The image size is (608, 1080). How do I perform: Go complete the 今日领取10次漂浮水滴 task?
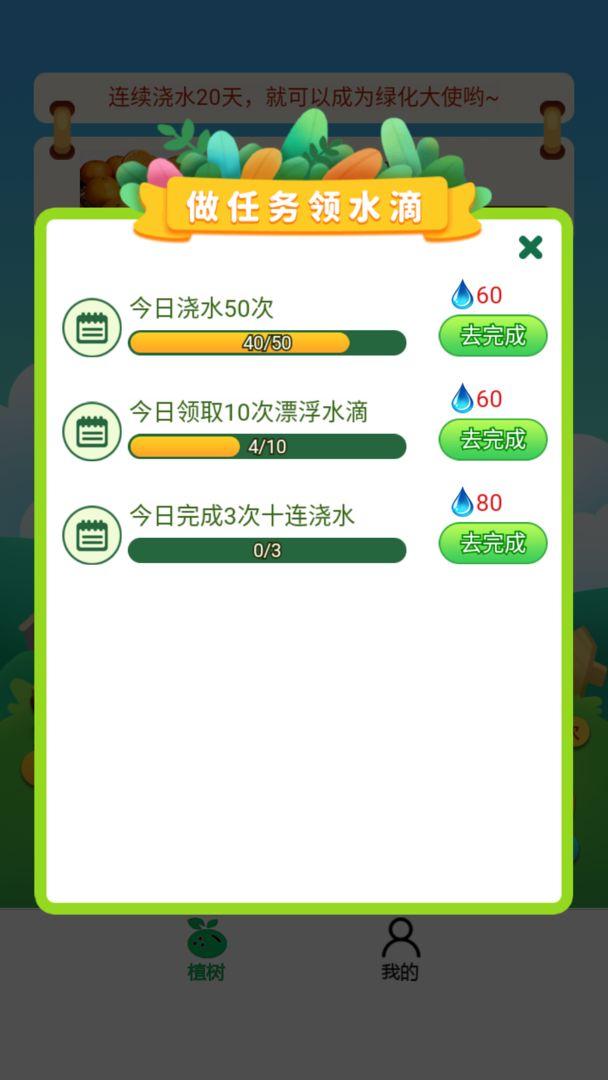(493, 440)
